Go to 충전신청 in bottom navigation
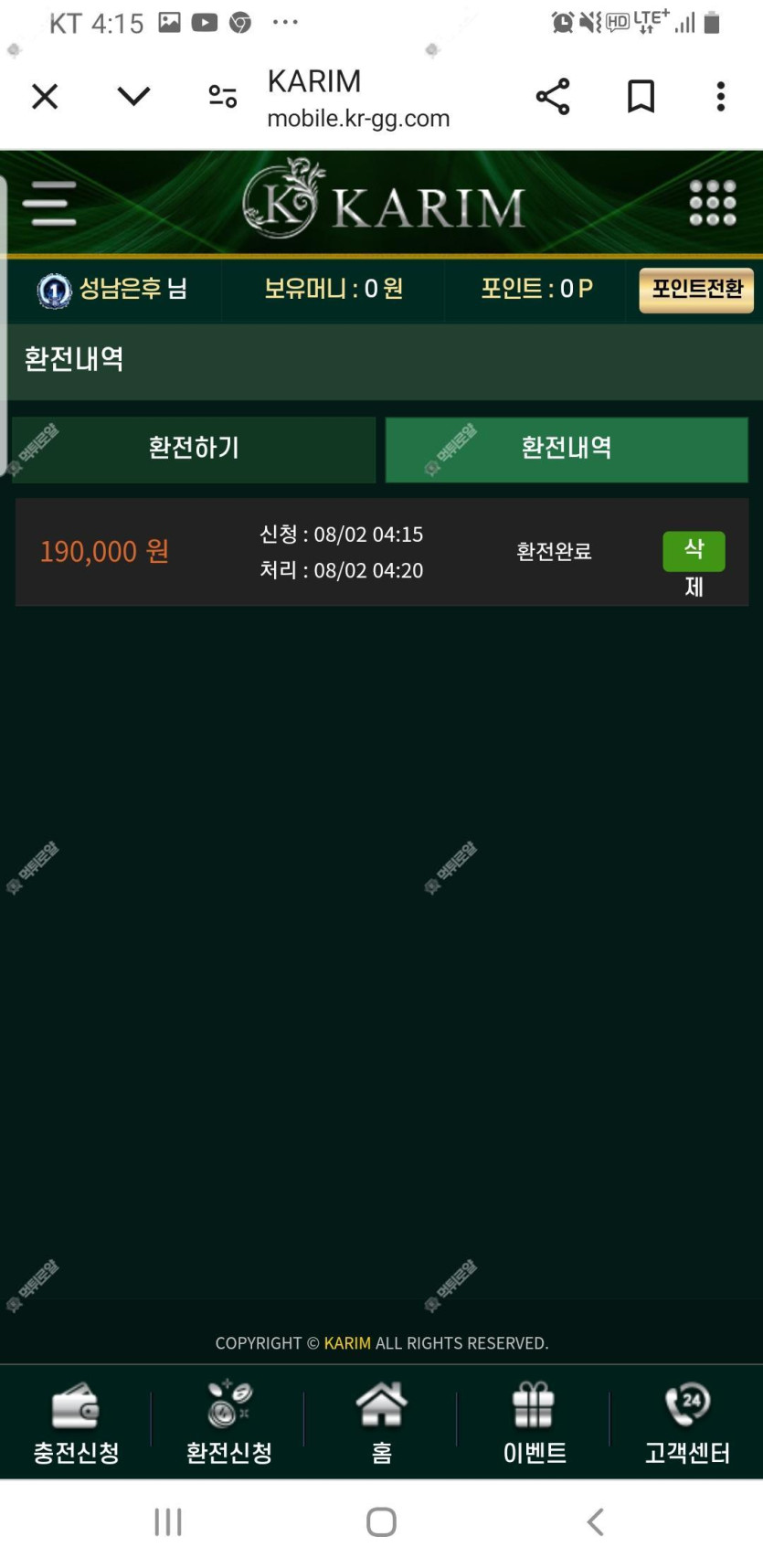Viewport: 763px width, 1568px height. (76, 1423)
